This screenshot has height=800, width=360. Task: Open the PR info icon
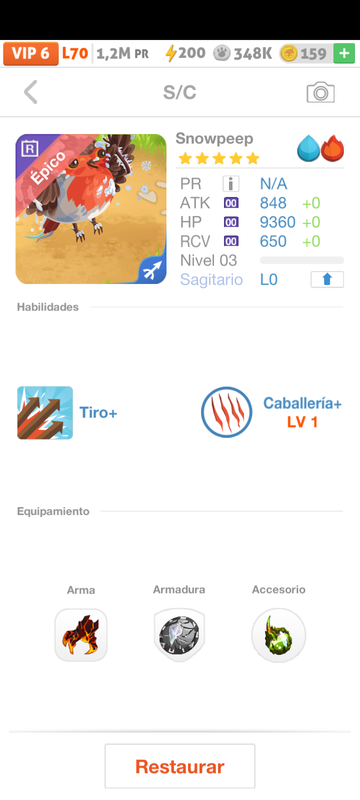(x=231, y=184)
